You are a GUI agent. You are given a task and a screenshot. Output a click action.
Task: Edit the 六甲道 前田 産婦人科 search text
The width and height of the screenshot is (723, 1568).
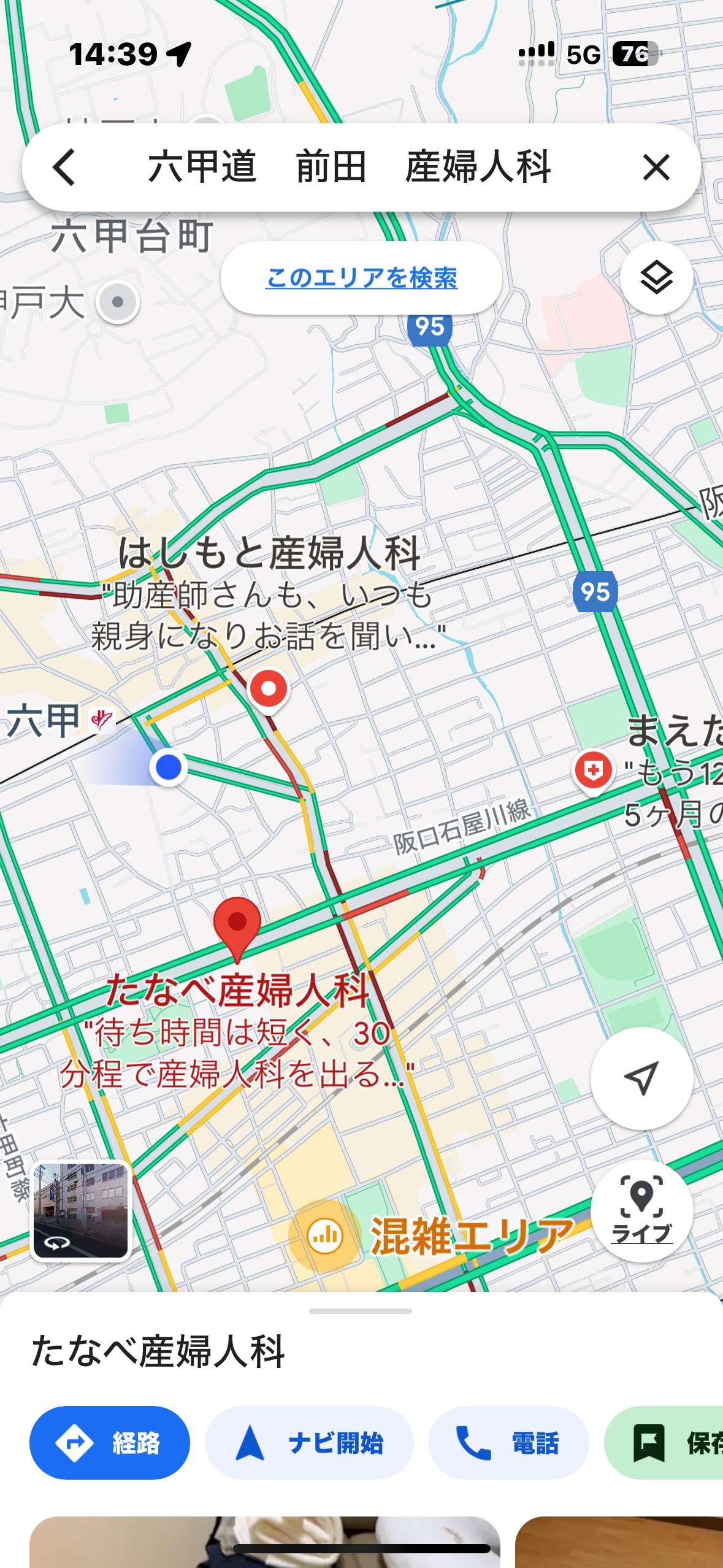click(350, 167)
